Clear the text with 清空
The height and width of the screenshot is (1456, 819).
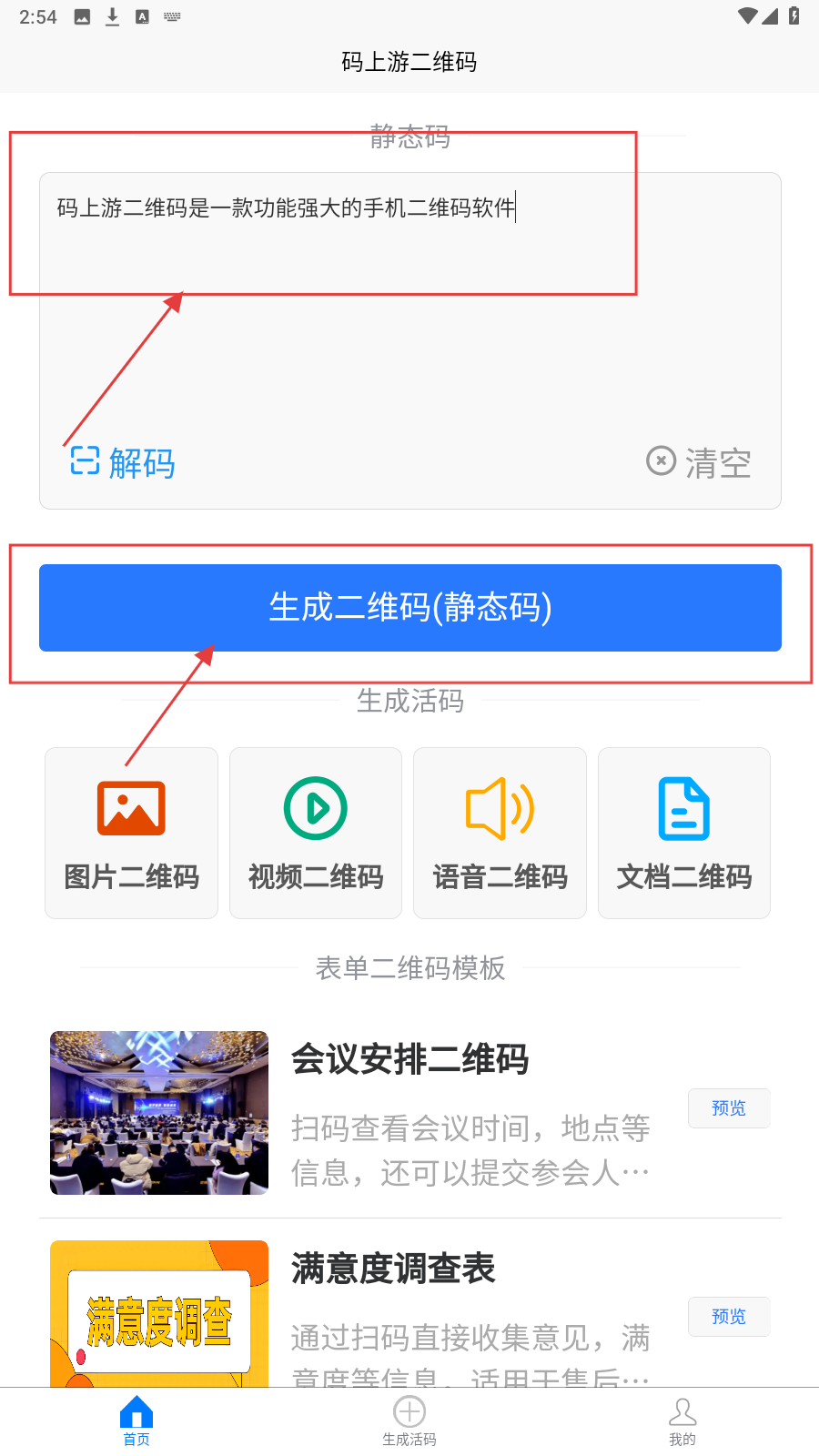point(699,462)
